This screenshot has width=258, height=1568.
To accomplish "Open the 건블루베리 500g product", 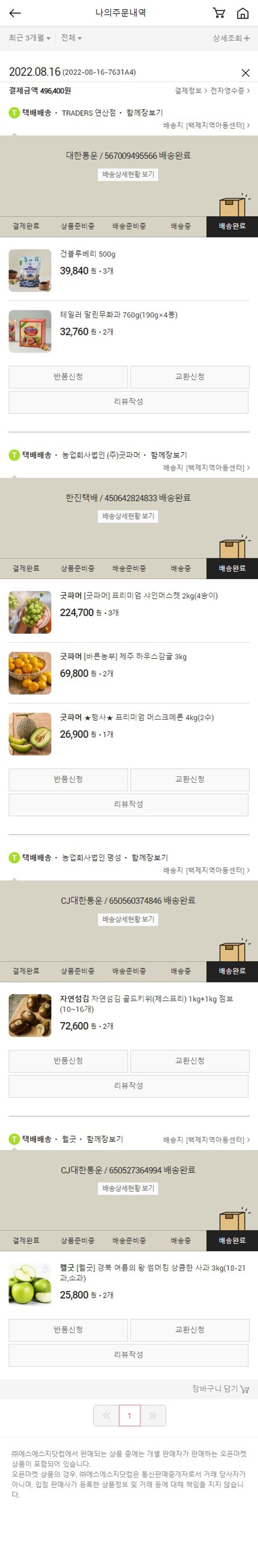I will click(87, 254).
